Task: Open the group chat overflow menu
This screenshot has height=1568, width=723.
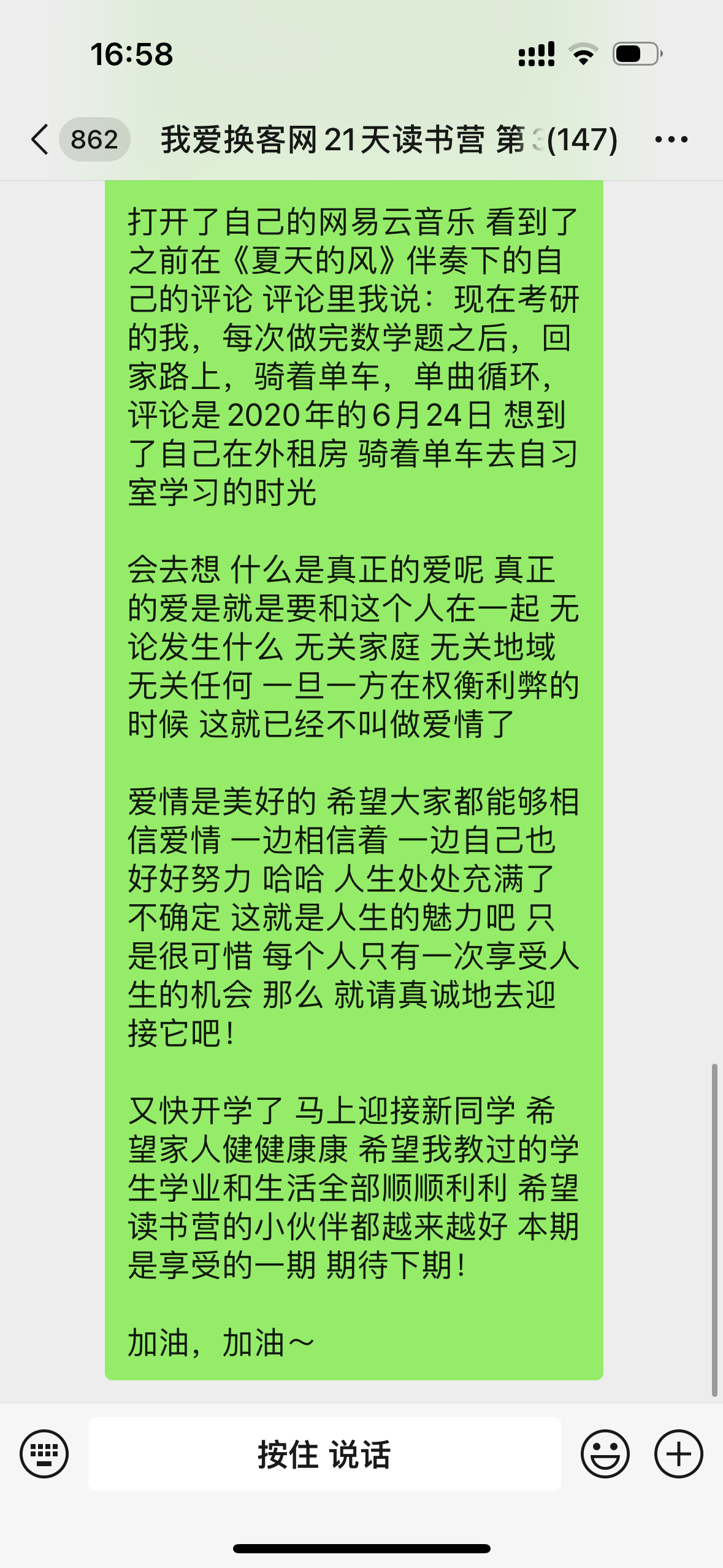Action: (671, 140)
